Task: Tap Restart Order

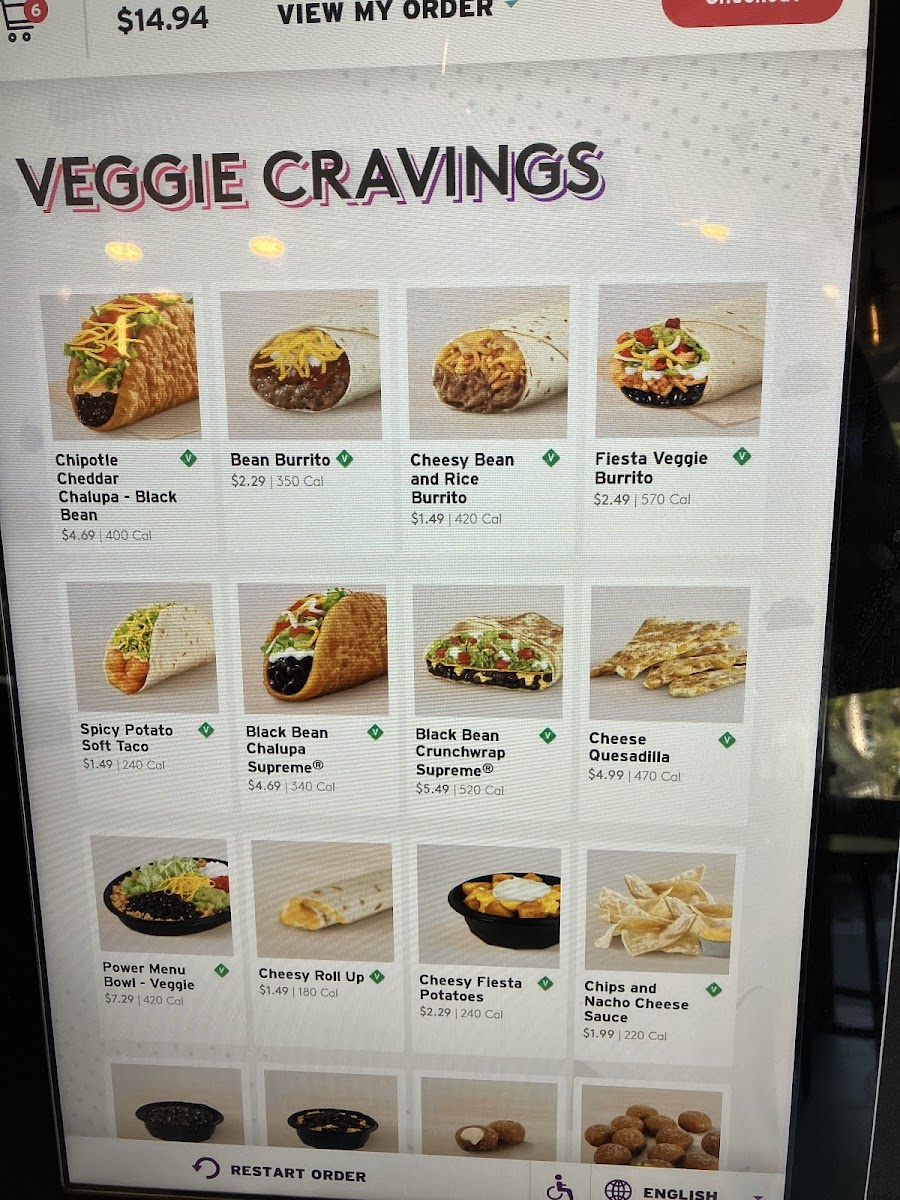Action: [x=280, y=1171]
